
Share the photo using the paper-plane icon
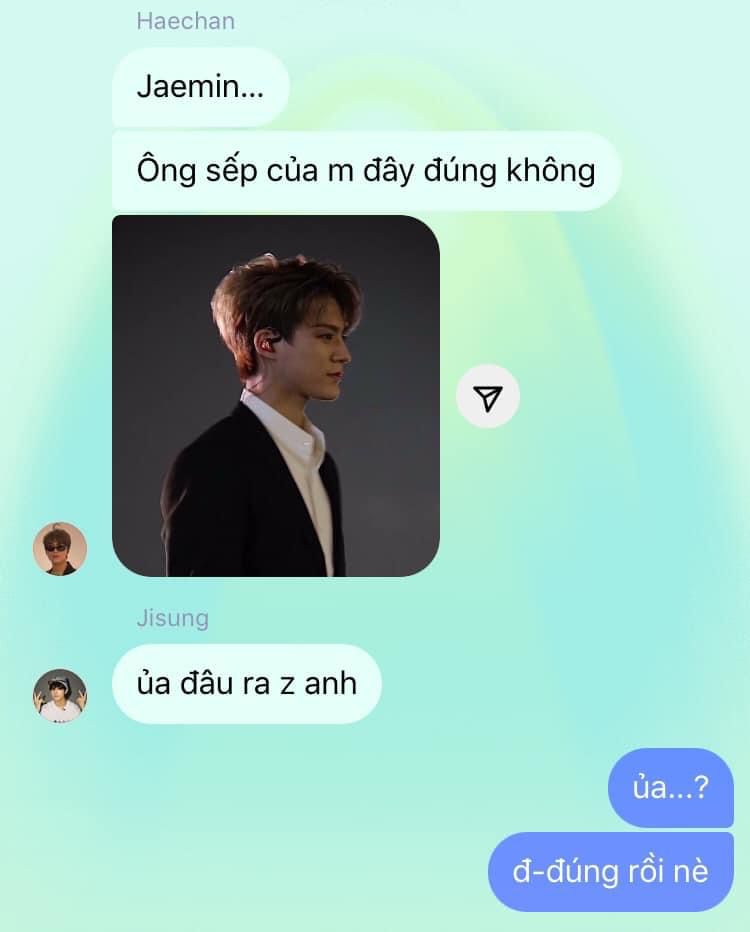click(487, 397)
